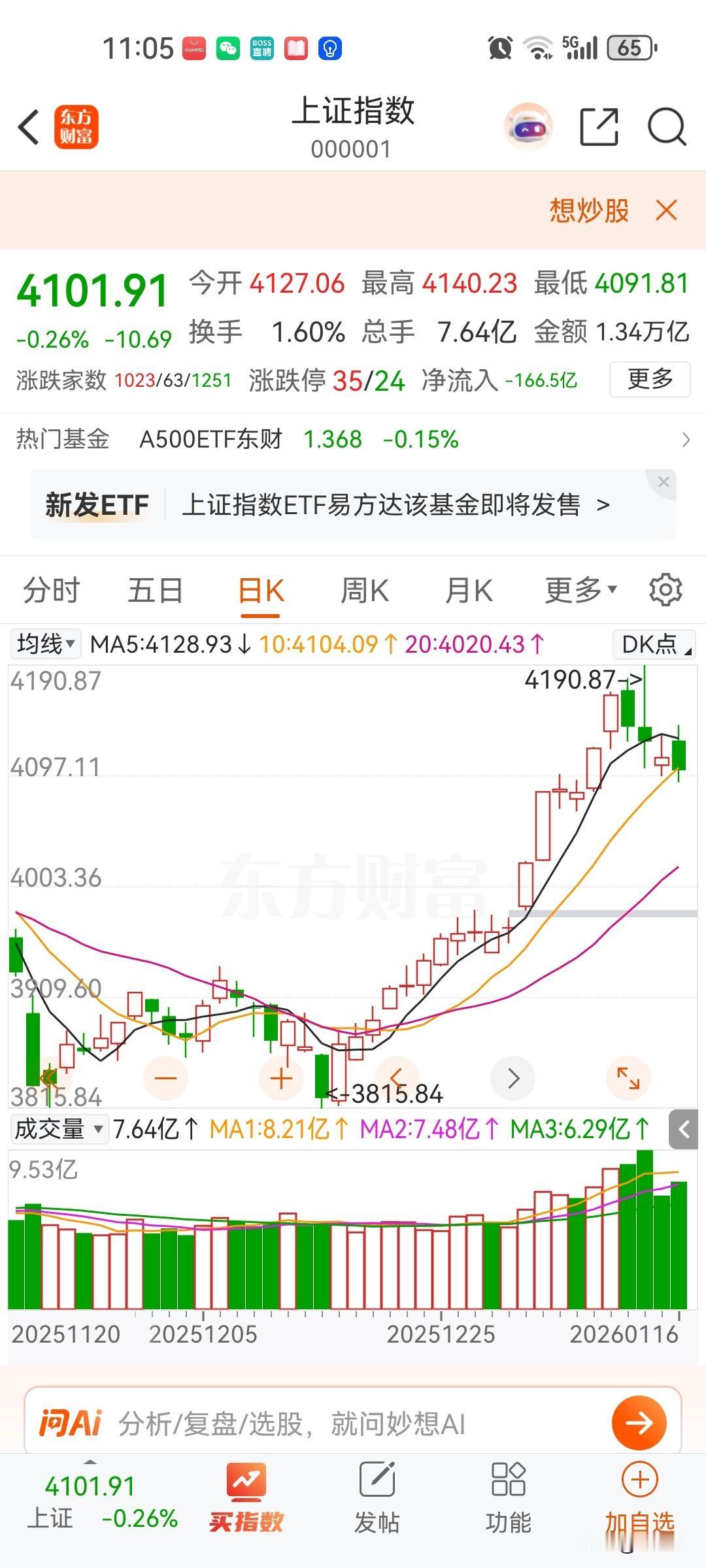This screenshot has width=706, height=1568.
Task: Switch to the 周K tab
Action: [364, 589]
